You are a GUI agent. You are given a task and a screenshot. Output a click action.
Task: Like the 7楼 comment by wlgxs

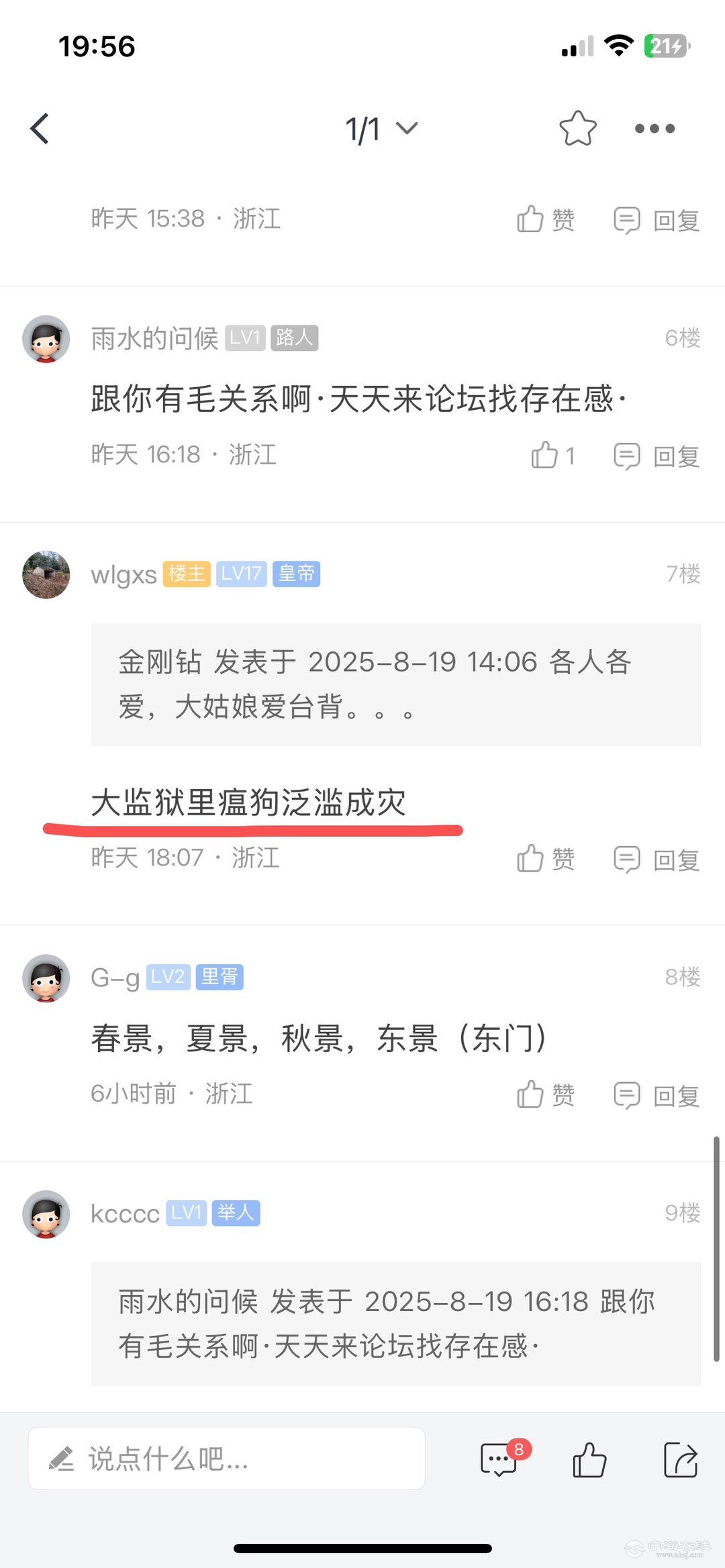tap(545, 859)
